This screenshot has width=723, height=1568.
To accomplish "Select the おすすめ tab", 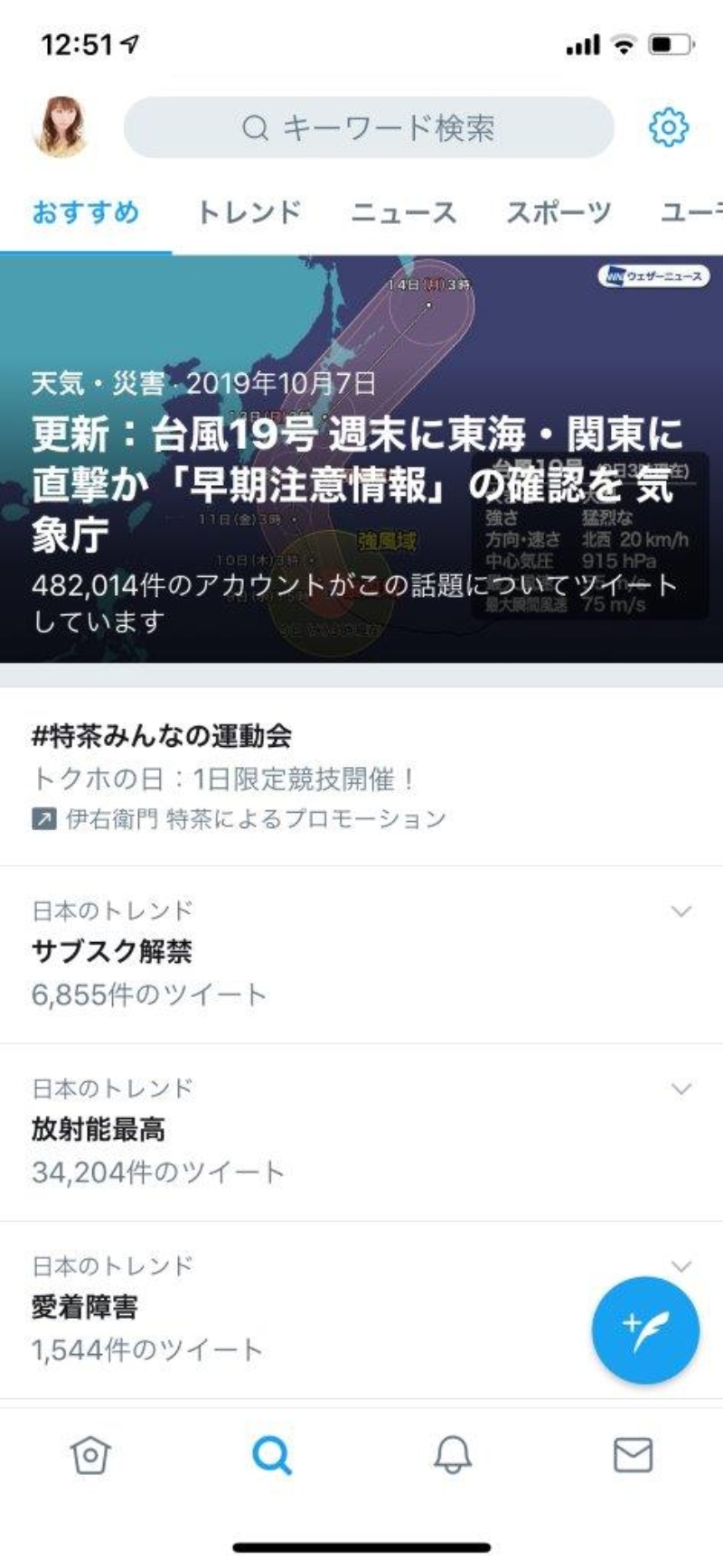I will [86, 212].
